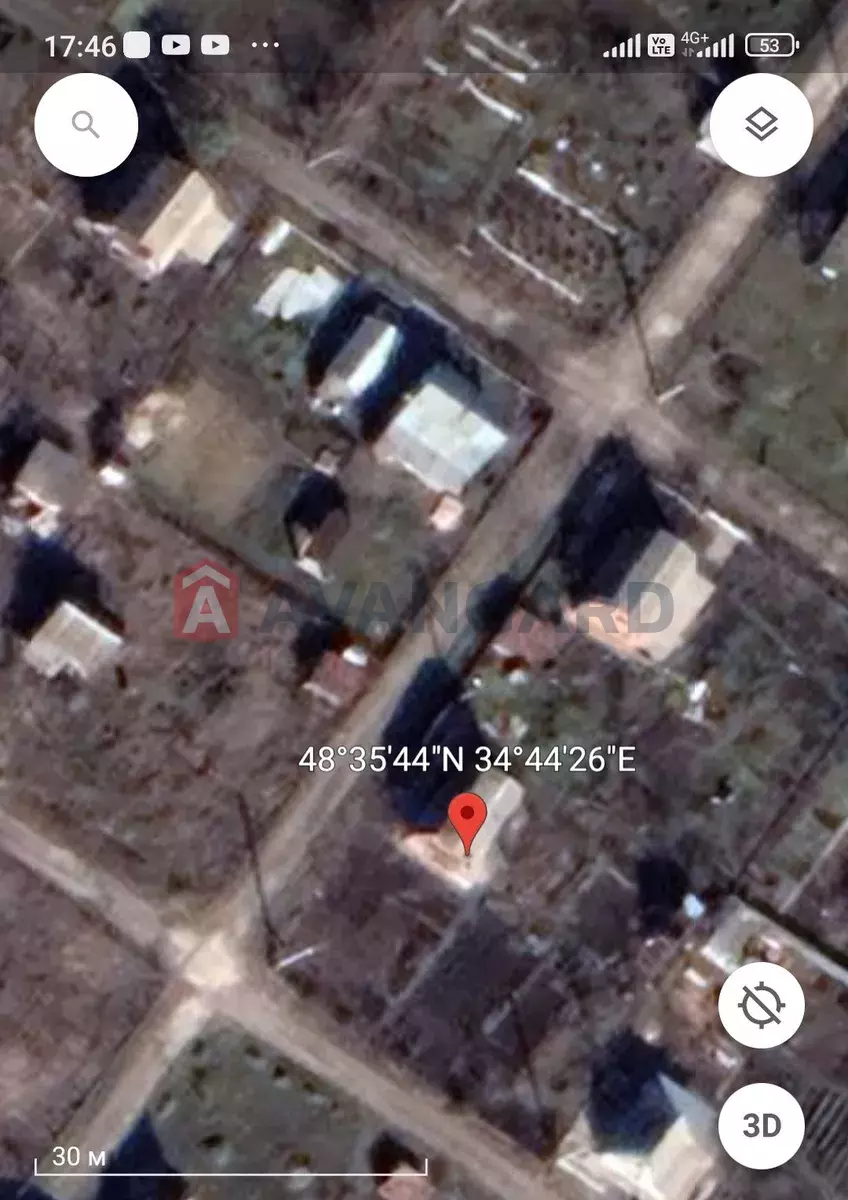848x1200 pixels.
Task: Open the map layers menu
Action: (761, 125)
